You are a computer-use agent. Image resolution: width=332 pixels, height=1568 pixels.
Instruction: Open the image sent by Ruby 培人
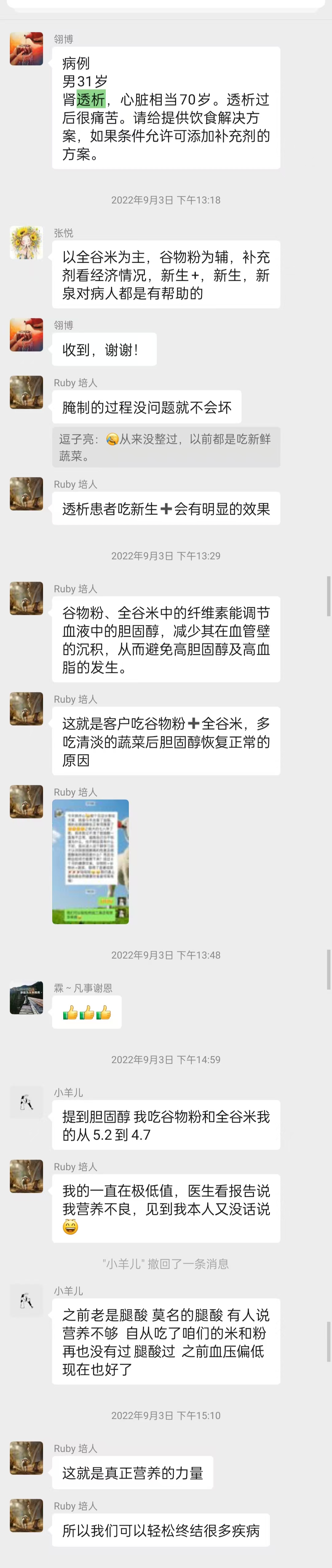(90, 861)
